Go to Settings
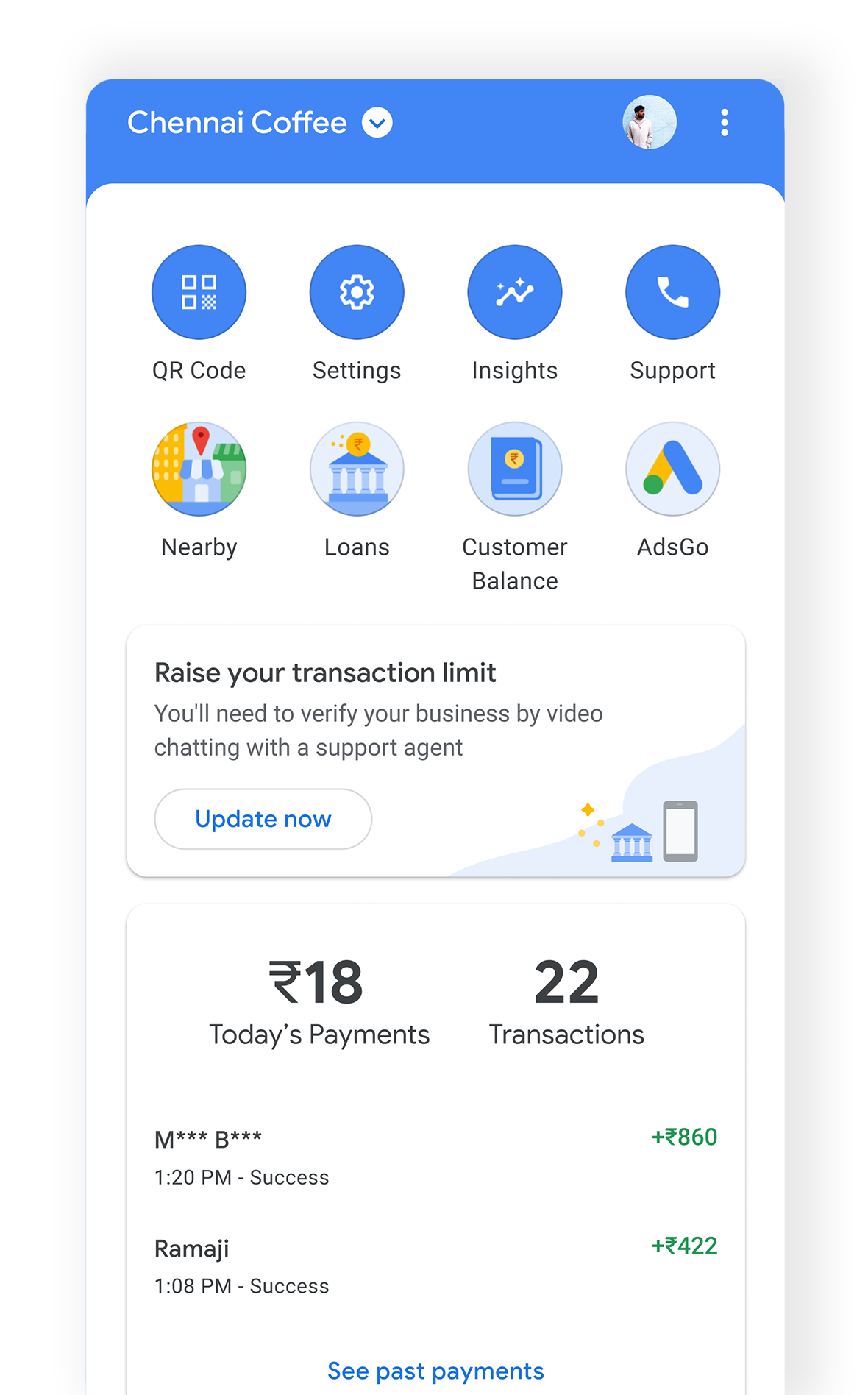The image size is (868, 1395). tap(357, 293)
